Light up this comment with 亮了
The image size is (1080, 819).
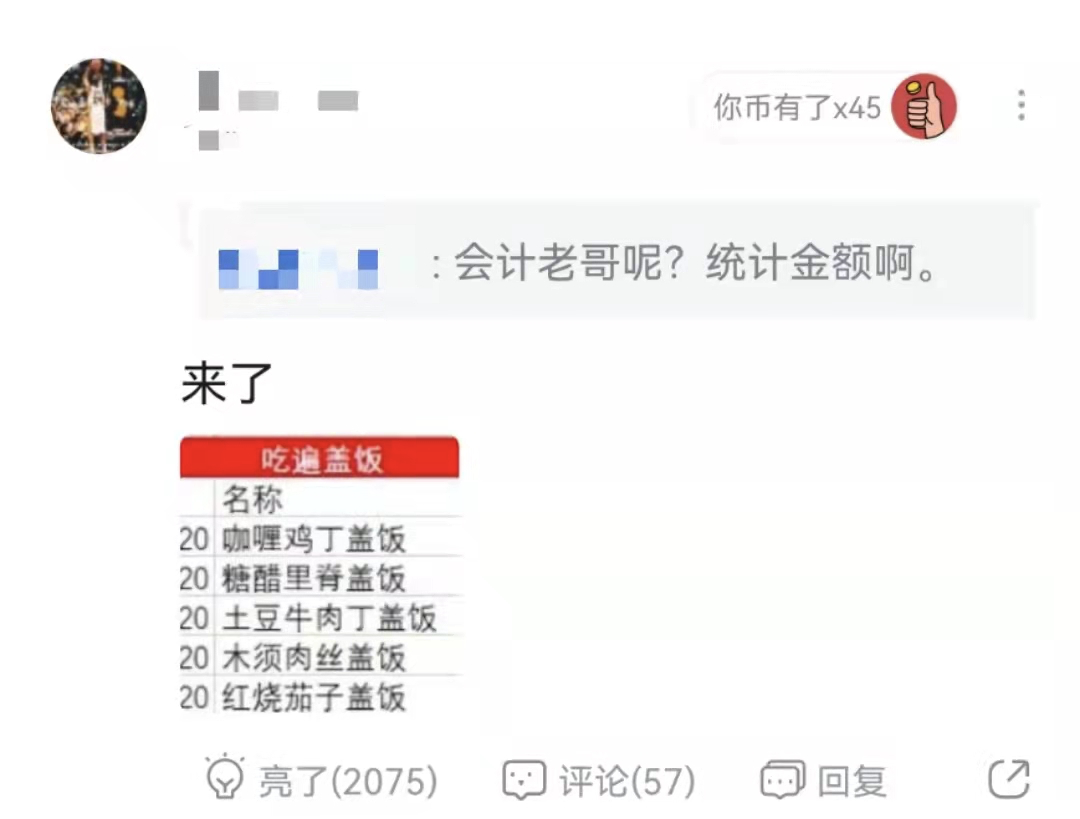click(321, 780)
